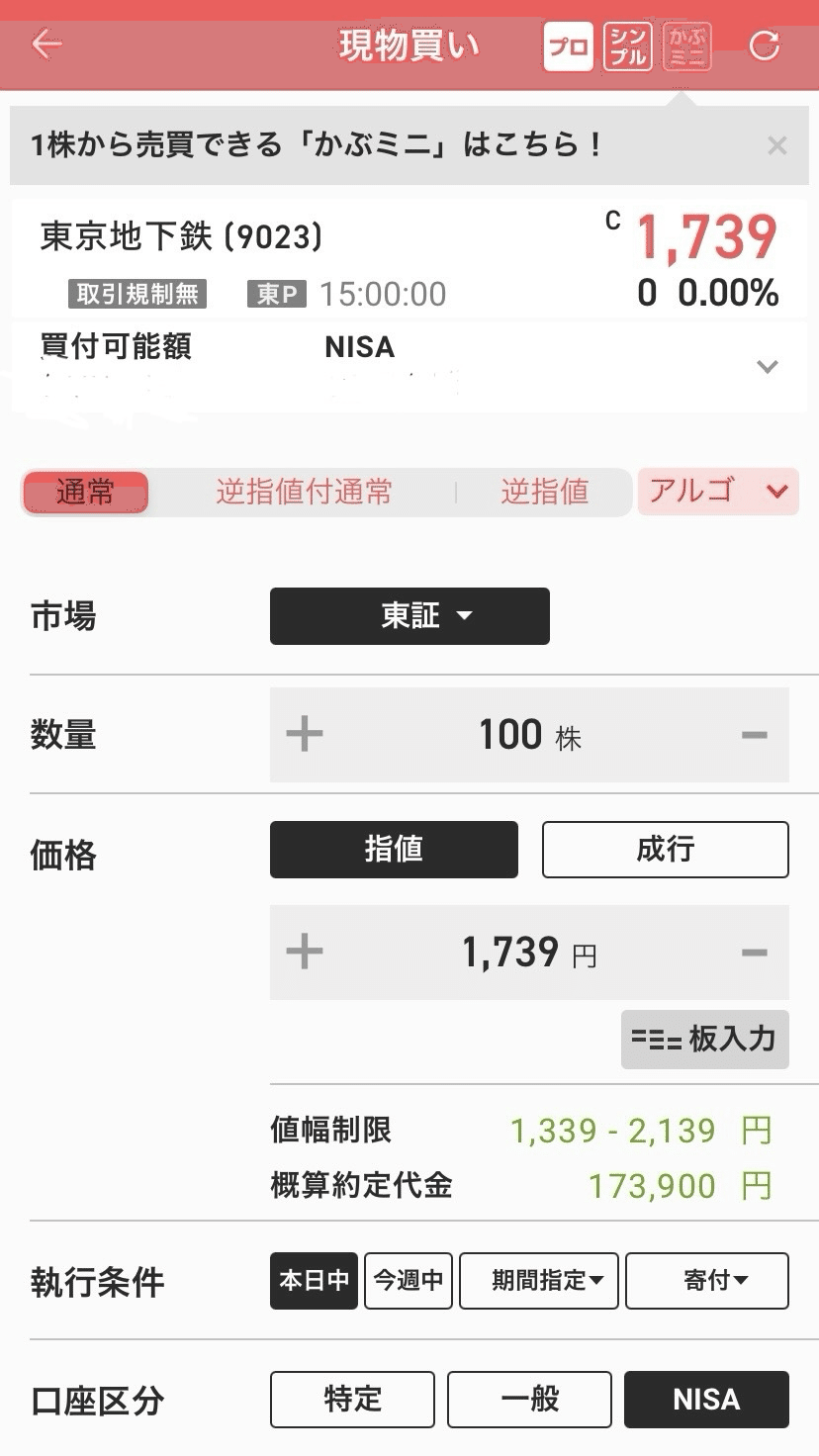Decrease the 価格 with the minus icon
The width and height of the screenshot is (819, 1456).
tap(756, 952)
